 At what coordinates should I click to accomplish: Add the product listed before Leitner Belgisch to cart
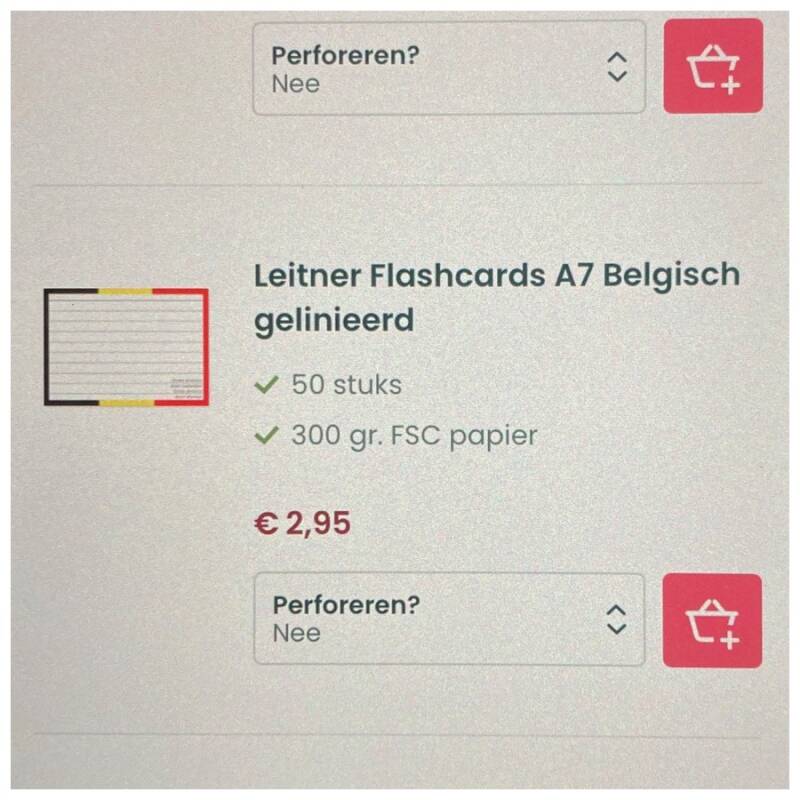[x=713, y=66]
